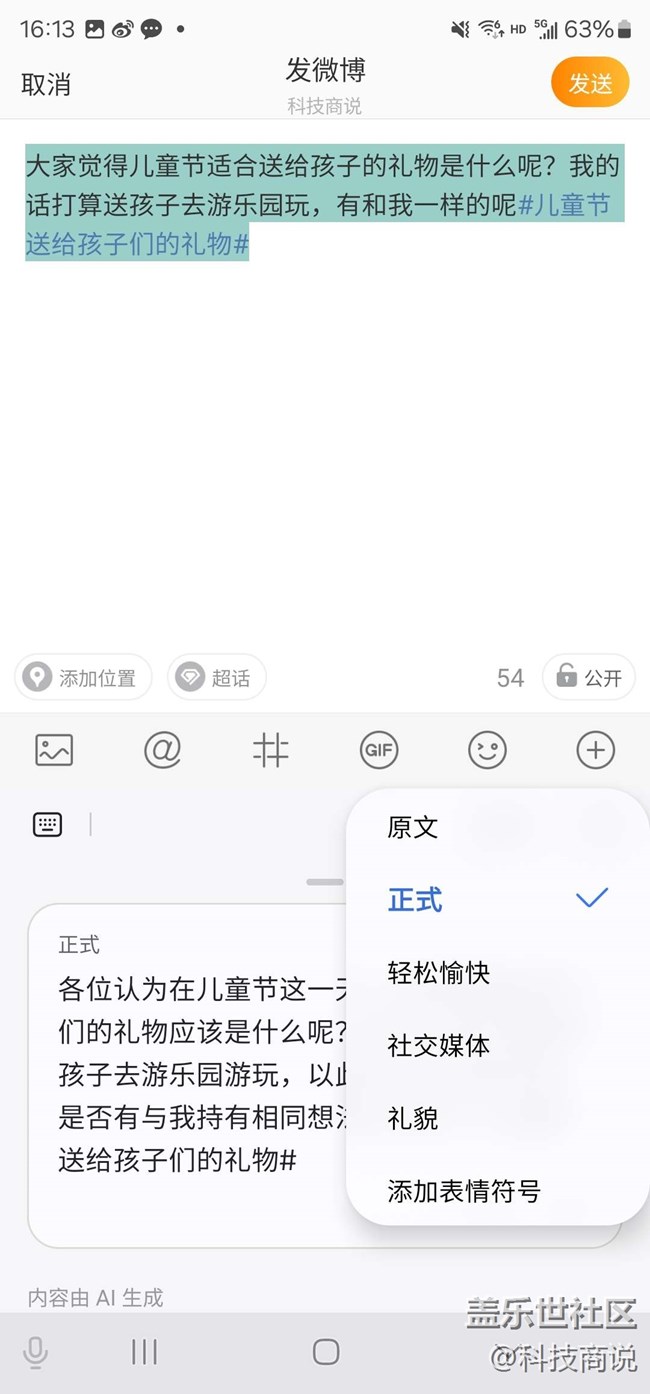Change post visibility via 公开

[x=589, y=677]
